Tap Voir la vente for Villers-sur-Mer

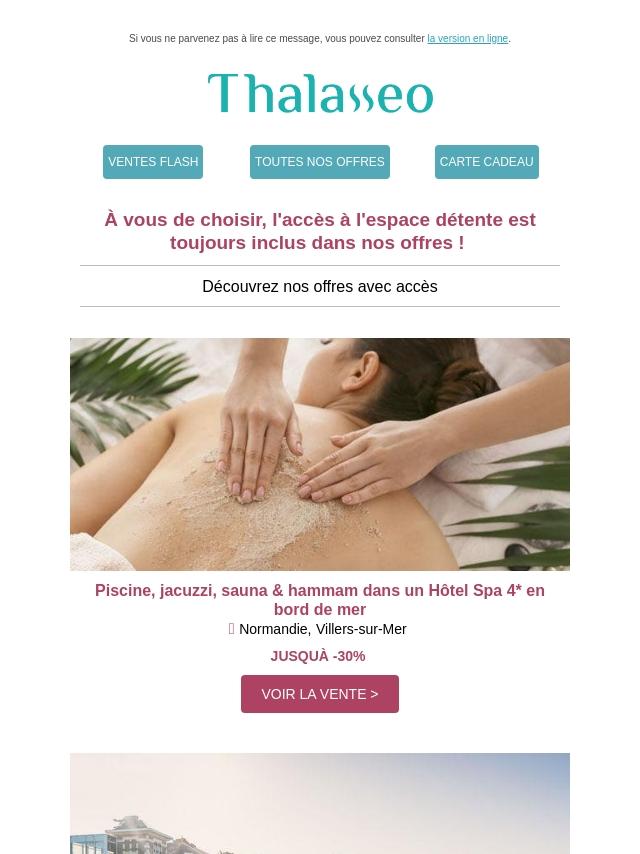tap(320, 694)
